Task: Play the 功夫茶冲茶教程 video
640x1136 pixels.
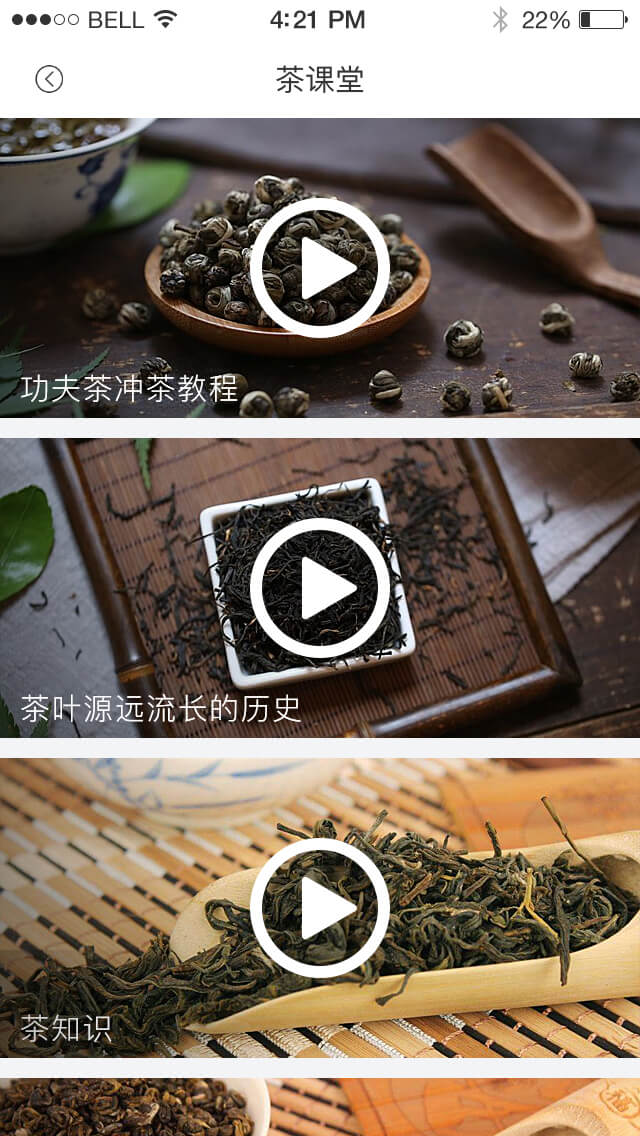Action: coord(320,268)
